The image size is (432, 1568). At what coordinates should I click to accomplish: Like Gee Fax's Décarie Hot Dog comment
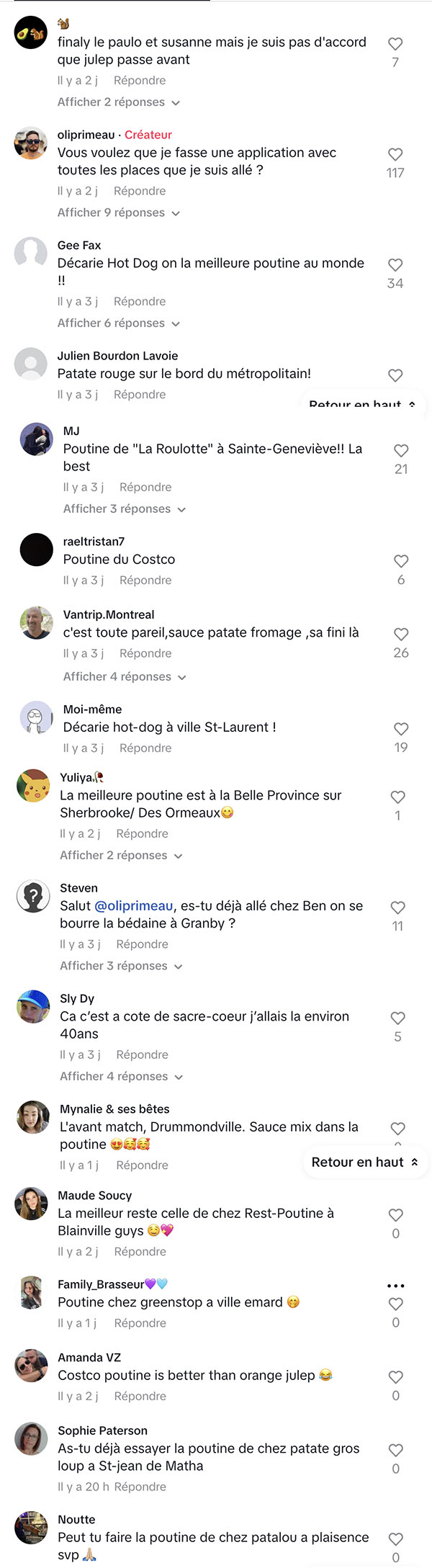coord(395,264)
